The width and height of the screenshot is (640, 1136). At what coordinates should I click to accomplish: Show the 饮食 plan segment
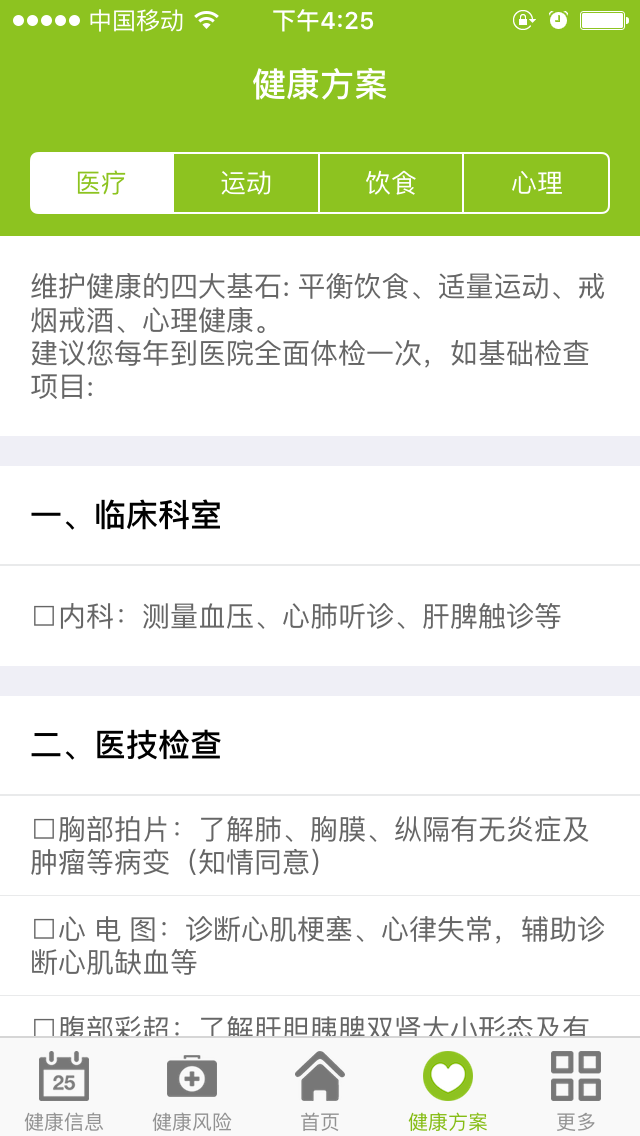tap(391, 183)
